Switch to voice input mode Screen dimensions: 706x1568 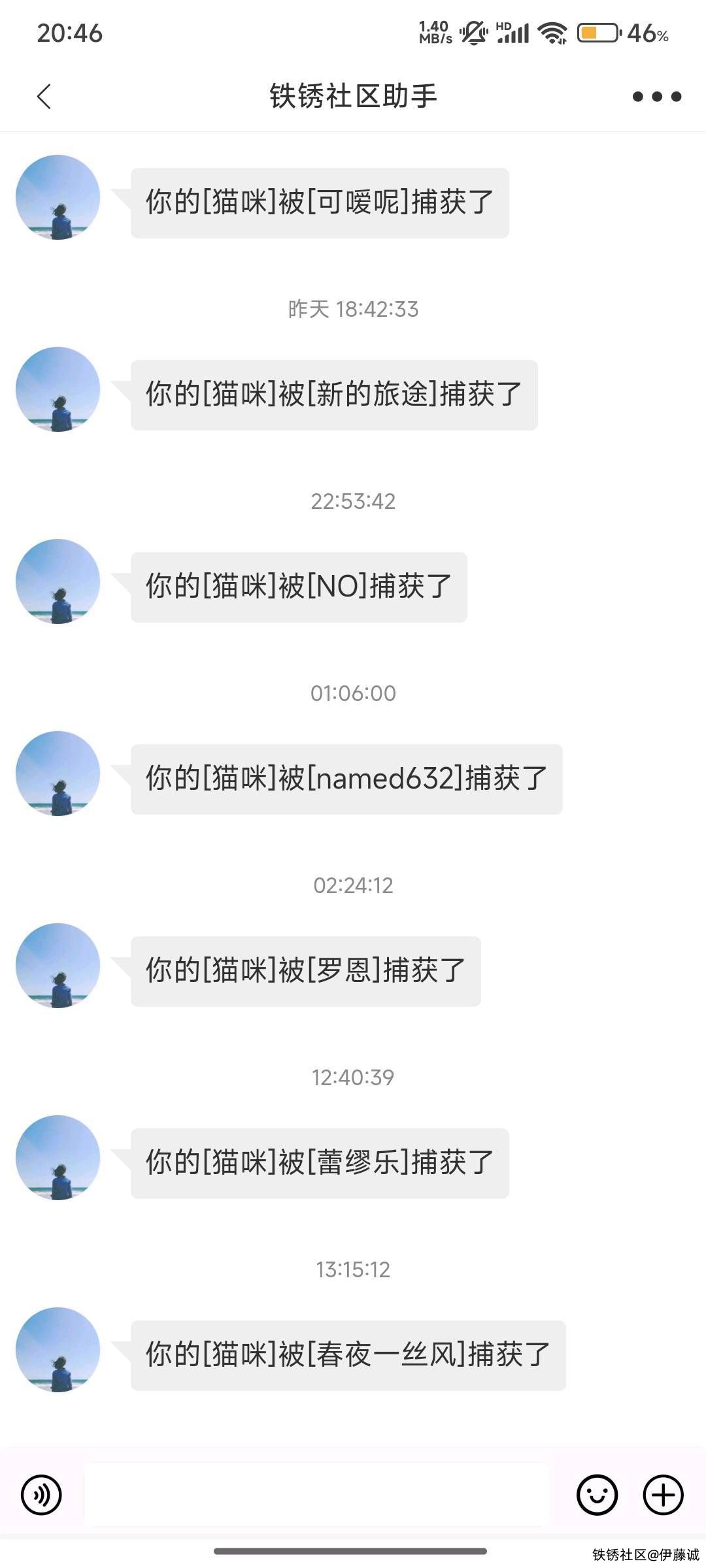pos(41,1494)
